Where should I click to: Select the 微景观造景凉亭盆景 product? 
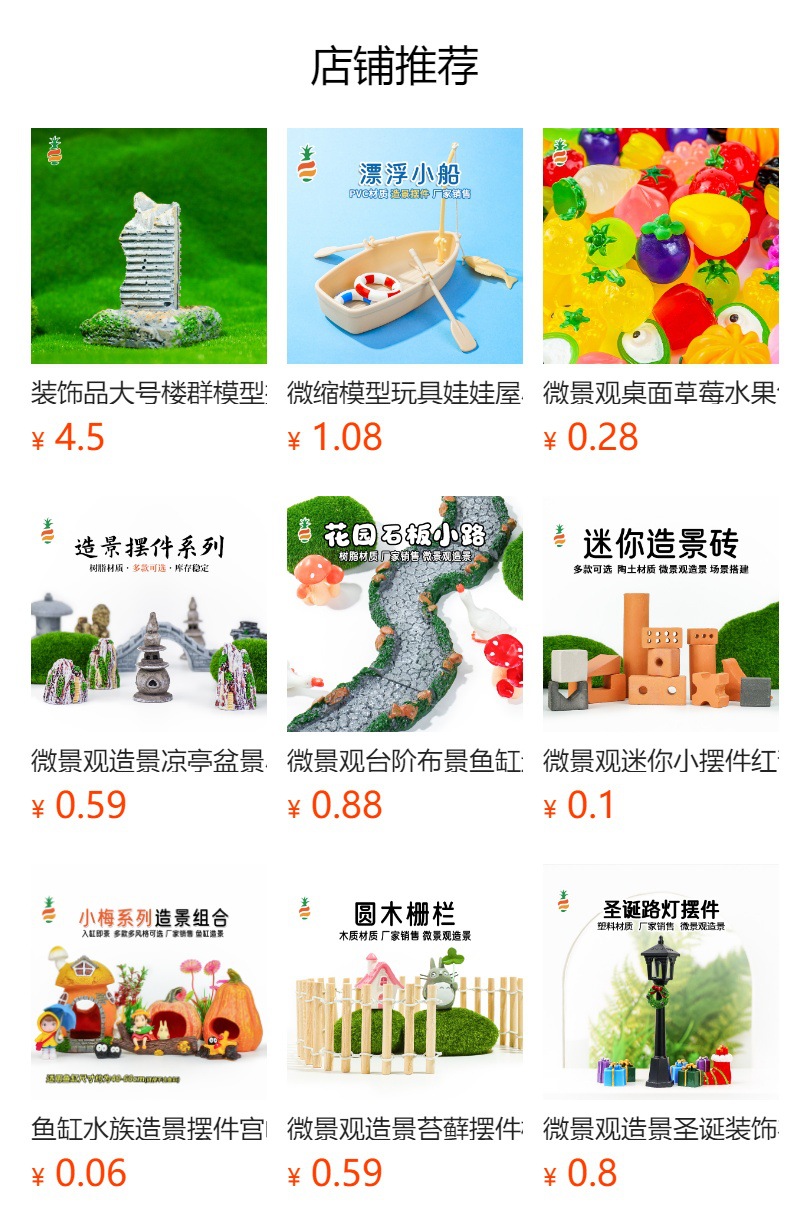coord(149,614)
